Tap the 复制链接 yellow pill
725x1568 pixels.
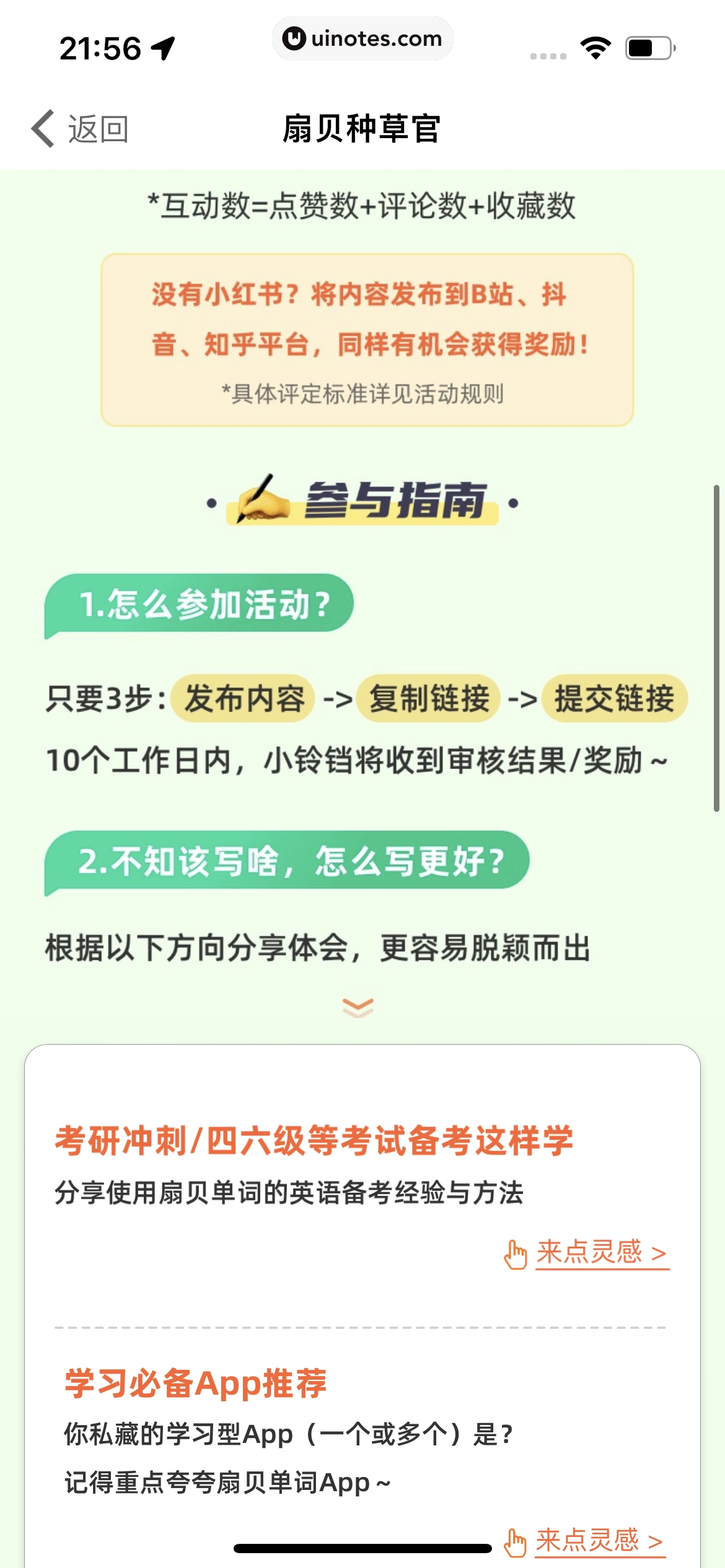pos(428,699)
